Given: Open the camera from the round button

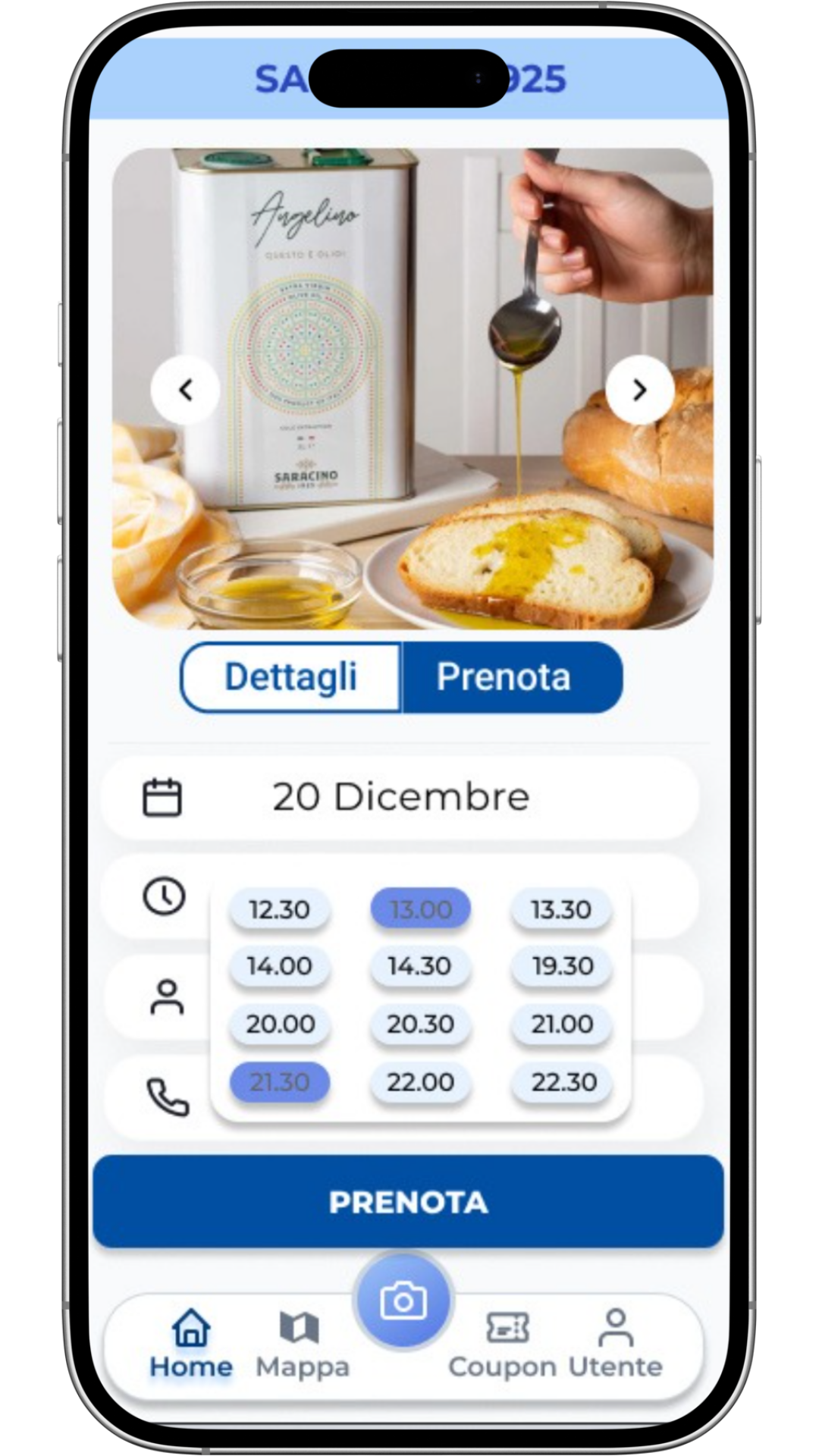Looking at the screenshot, I should (403, 1301).
